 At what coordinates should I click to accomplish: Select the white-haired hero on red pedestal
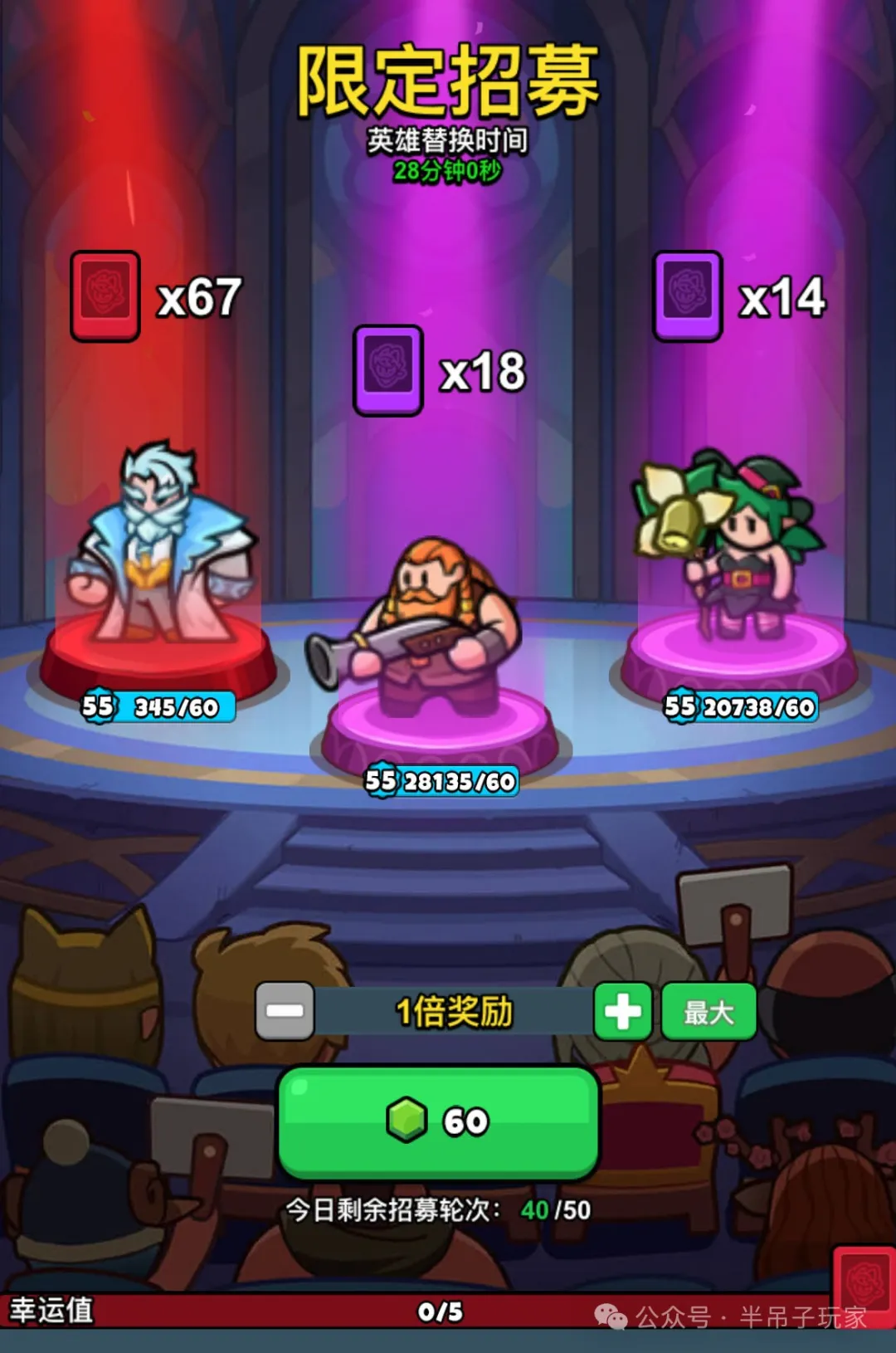coord(158,548)
